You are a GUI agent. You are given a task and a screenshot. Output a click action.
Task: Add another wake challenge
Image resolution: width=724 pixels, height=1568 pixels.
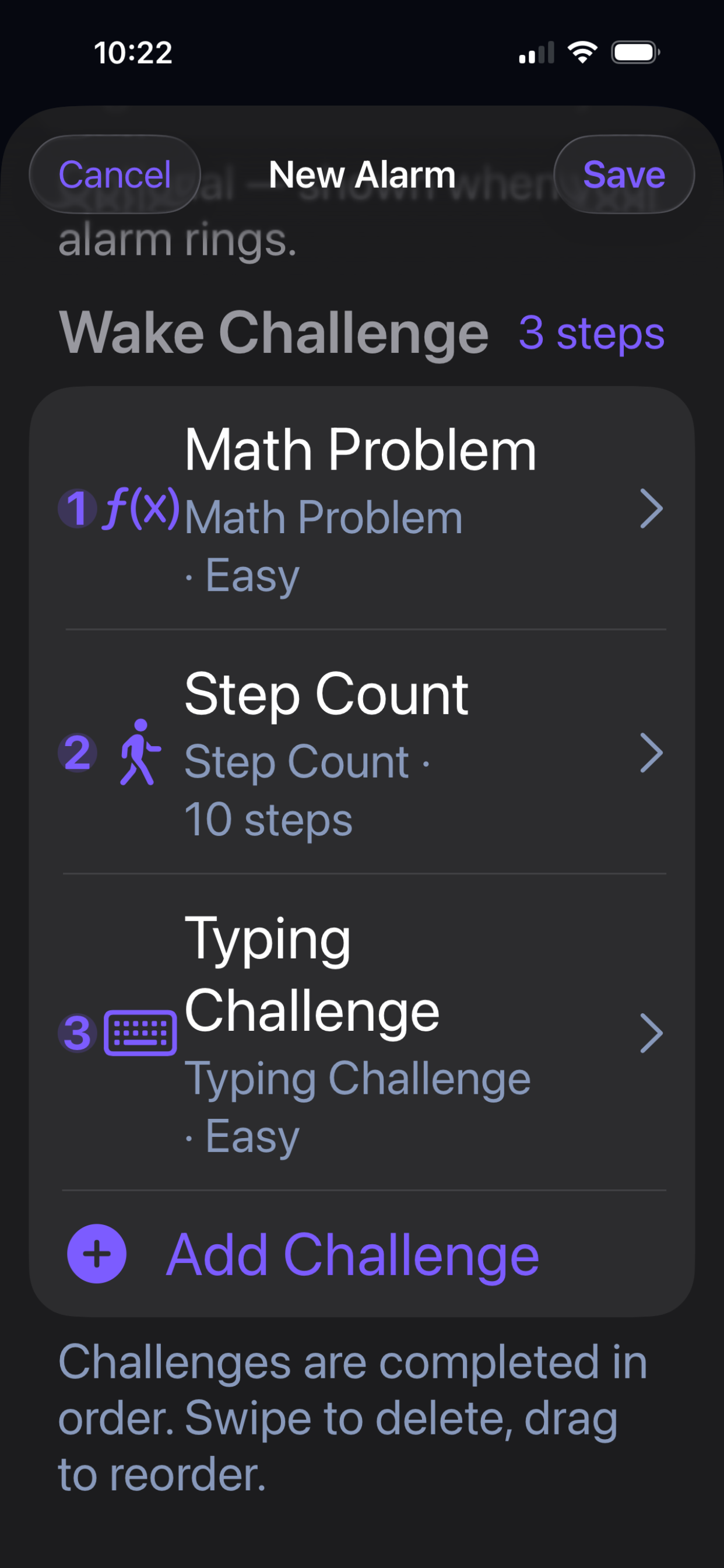point(362,1254)
